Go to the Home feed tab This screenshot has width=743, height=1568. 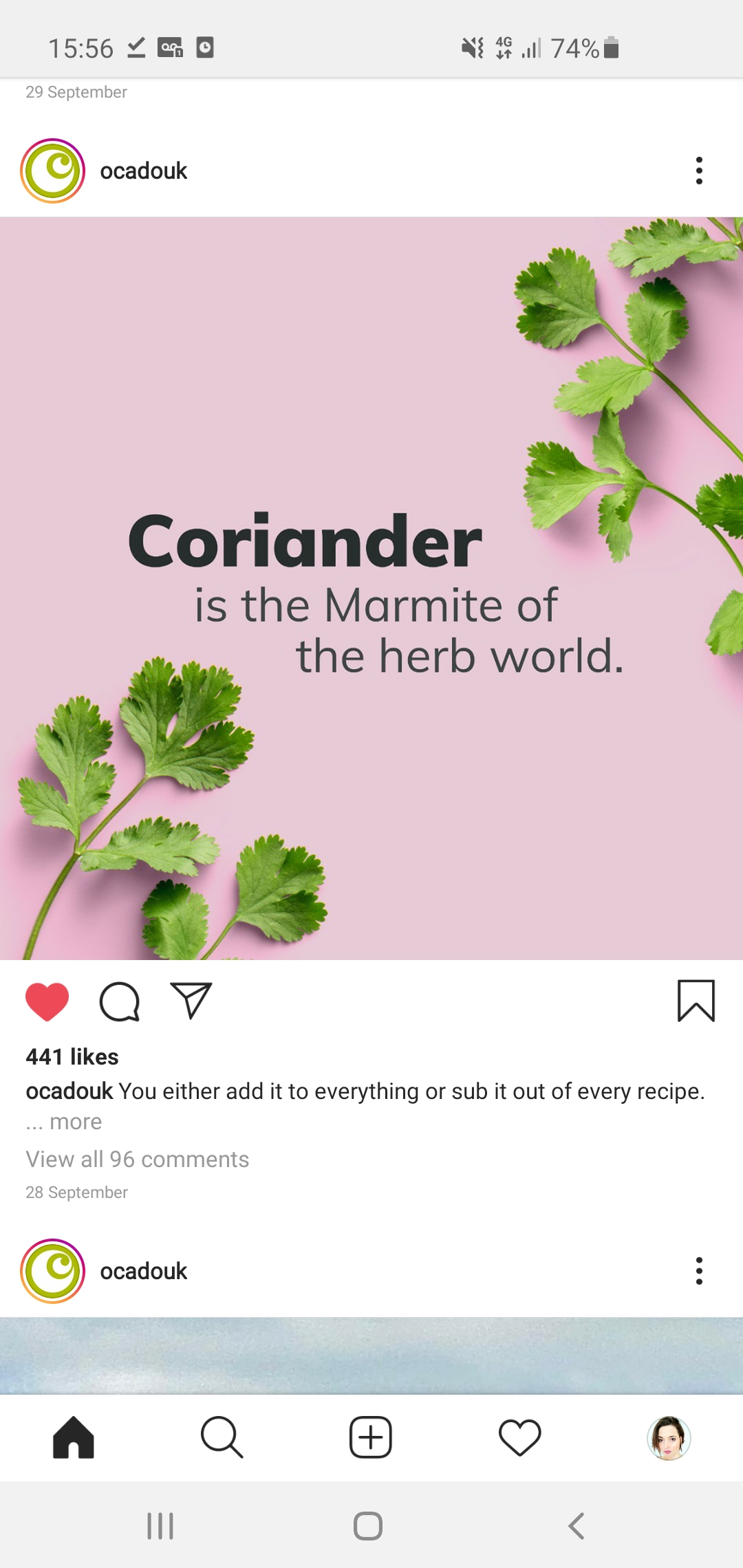[x=74, y=1437]
